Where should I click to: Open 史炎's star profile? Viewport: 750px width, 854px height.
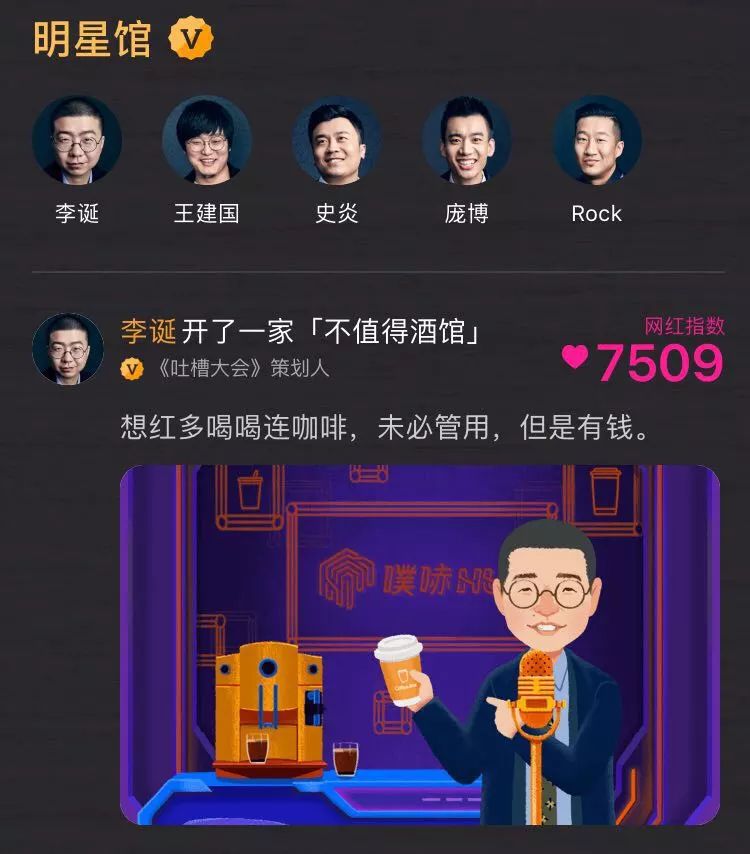(x=337, y=140)
